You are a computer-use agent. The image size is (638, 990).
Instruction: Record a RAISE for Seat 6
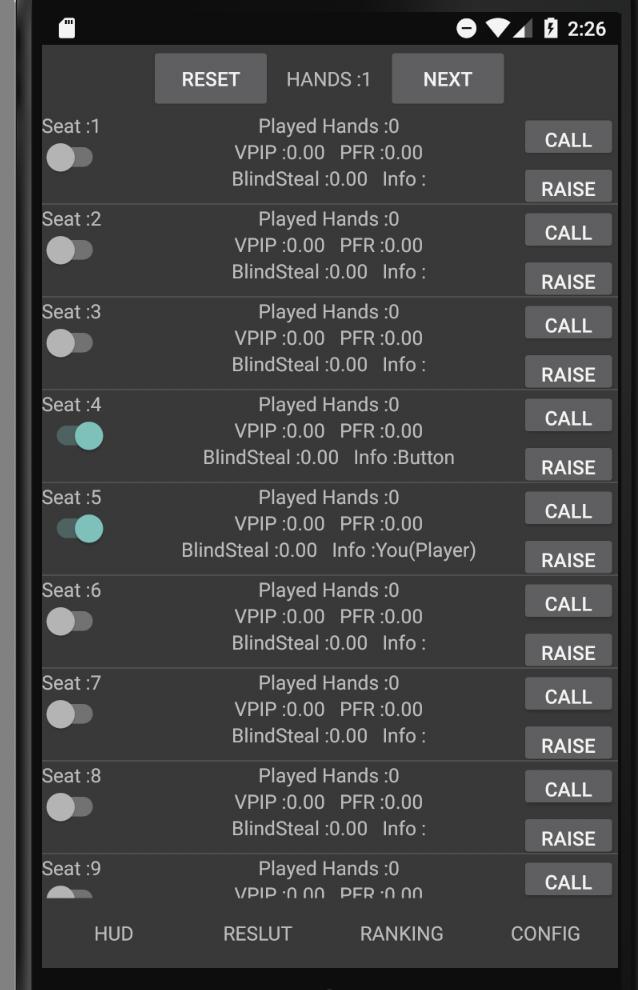(x=568, y=652)
